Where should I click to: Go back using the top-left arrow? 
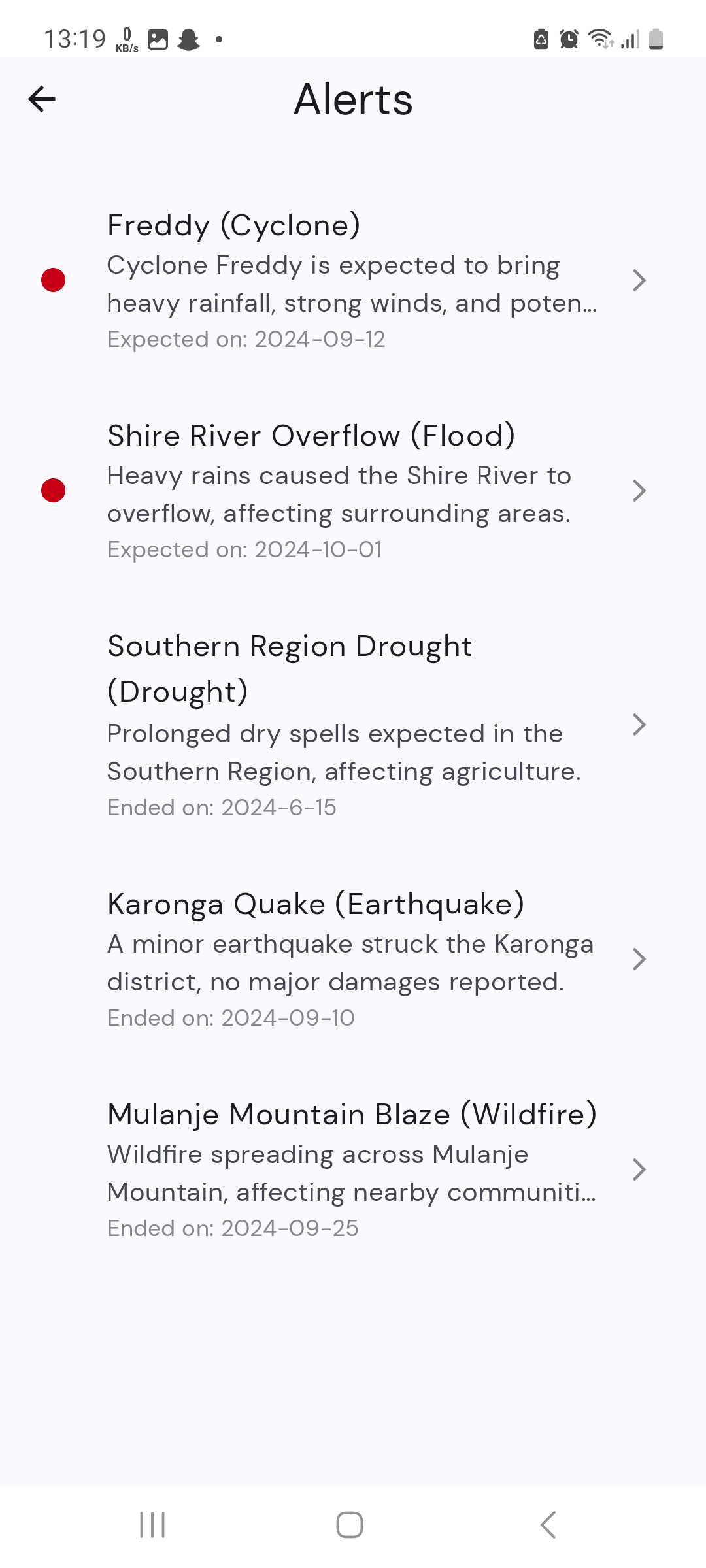(42, 99)
